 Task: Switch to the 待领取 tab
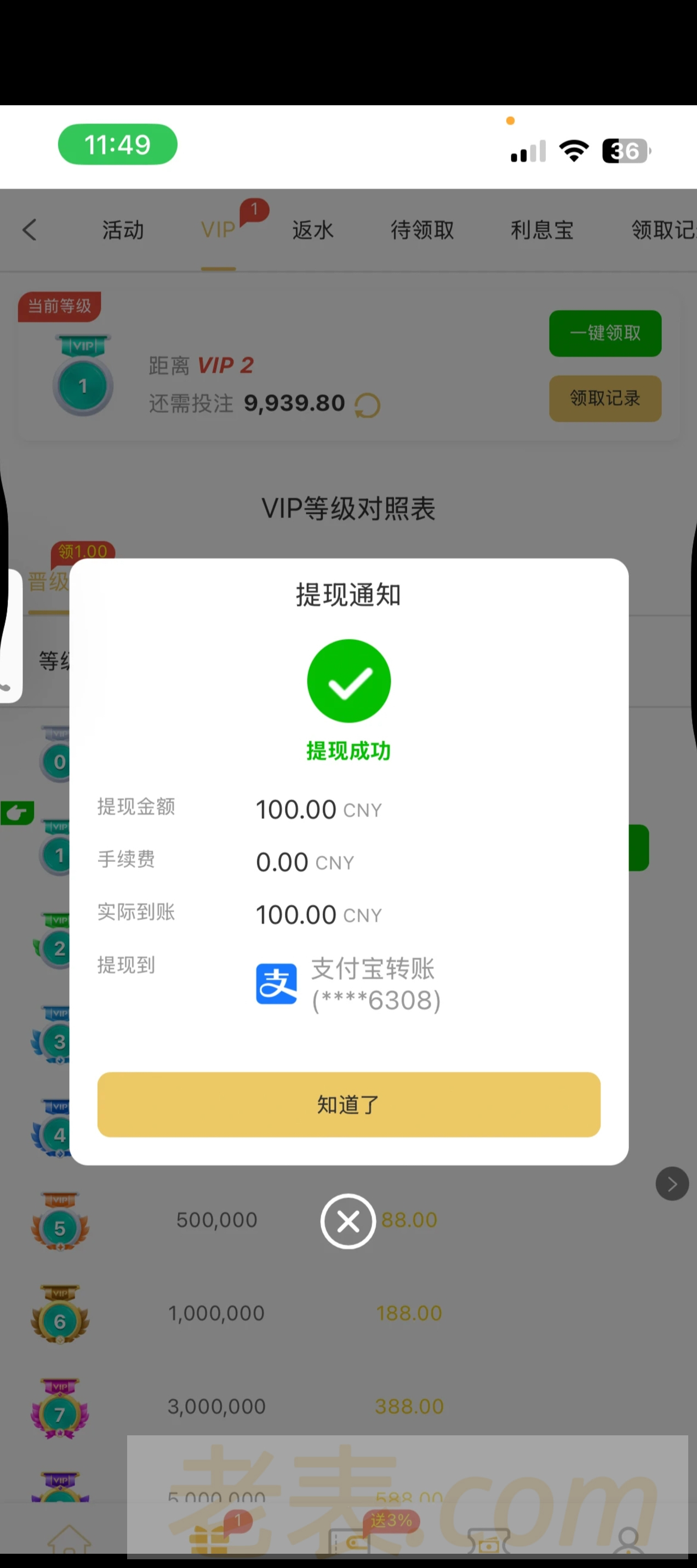pyautogui.click(x=422, y=230)
